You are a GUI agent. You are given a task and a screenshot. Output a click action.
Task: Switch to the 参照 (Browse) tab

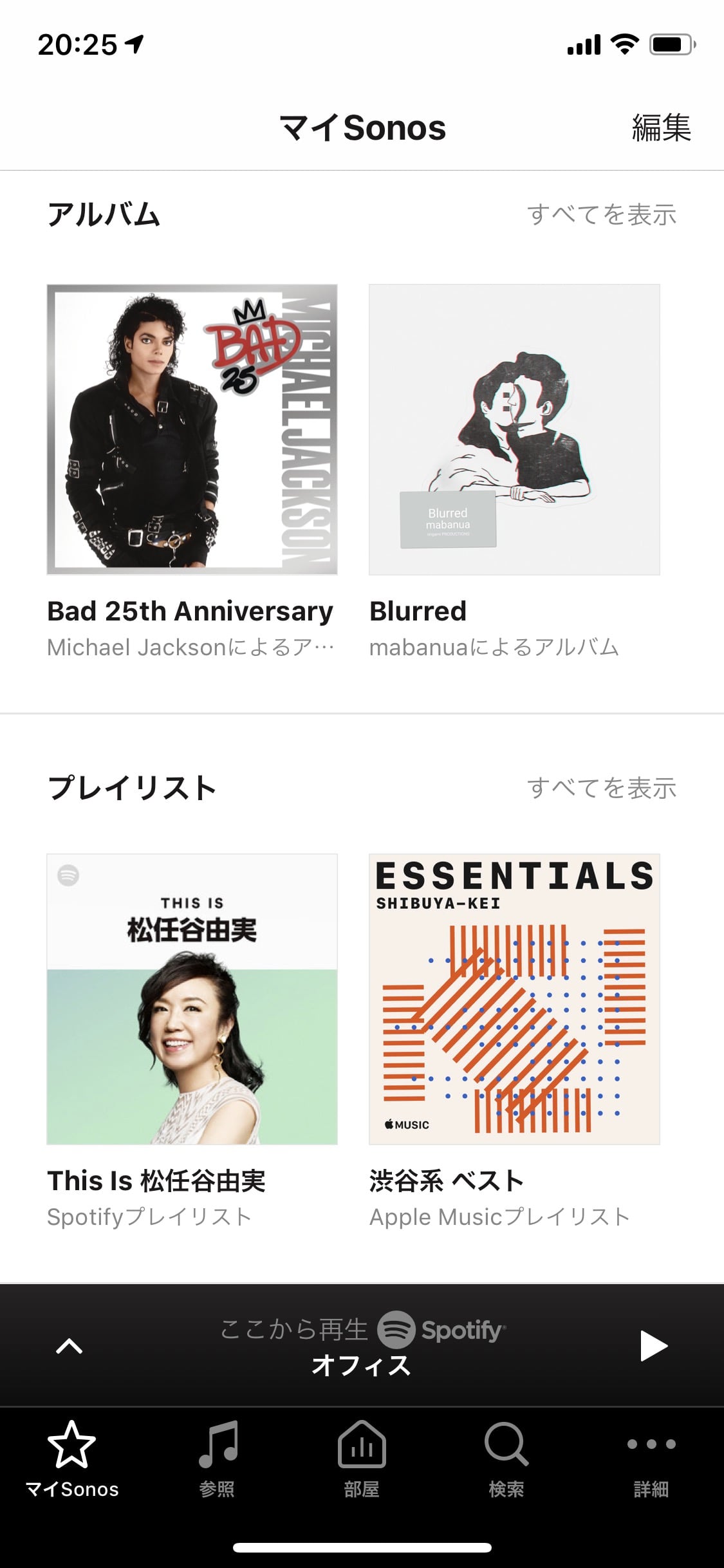click(217, 1460)
